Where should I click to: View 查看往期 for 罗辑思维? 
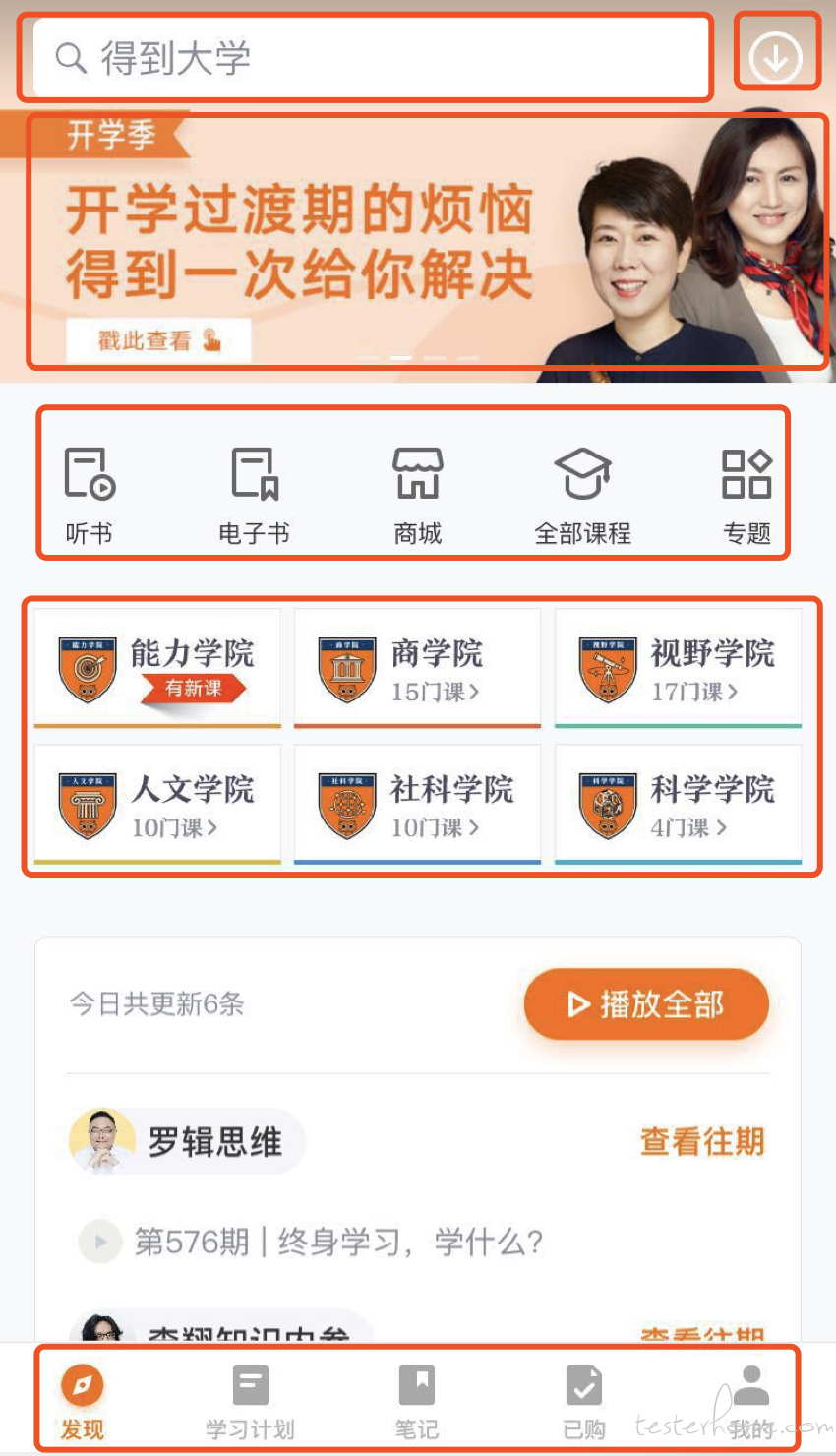(702, 1142)
